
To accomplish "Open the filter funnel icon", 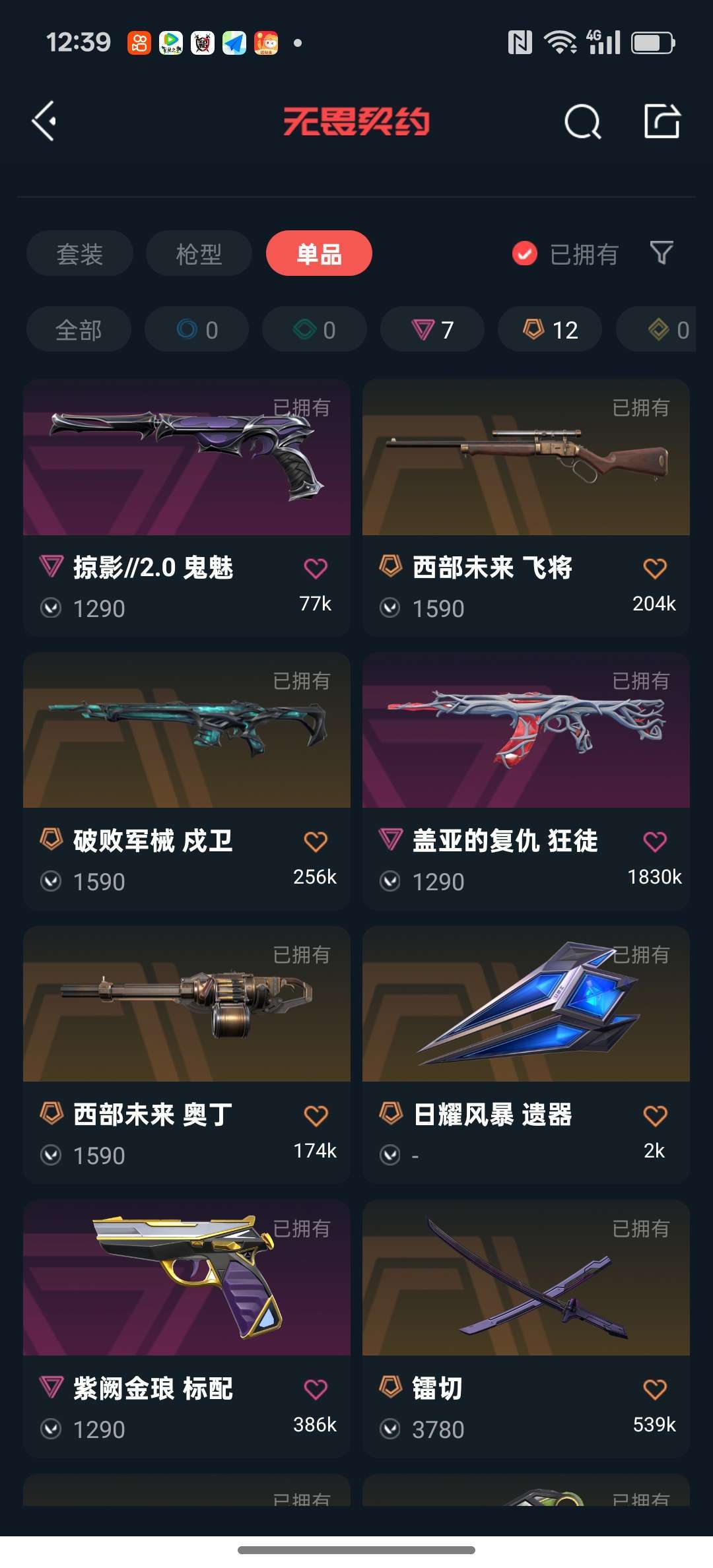I will 662,253.
